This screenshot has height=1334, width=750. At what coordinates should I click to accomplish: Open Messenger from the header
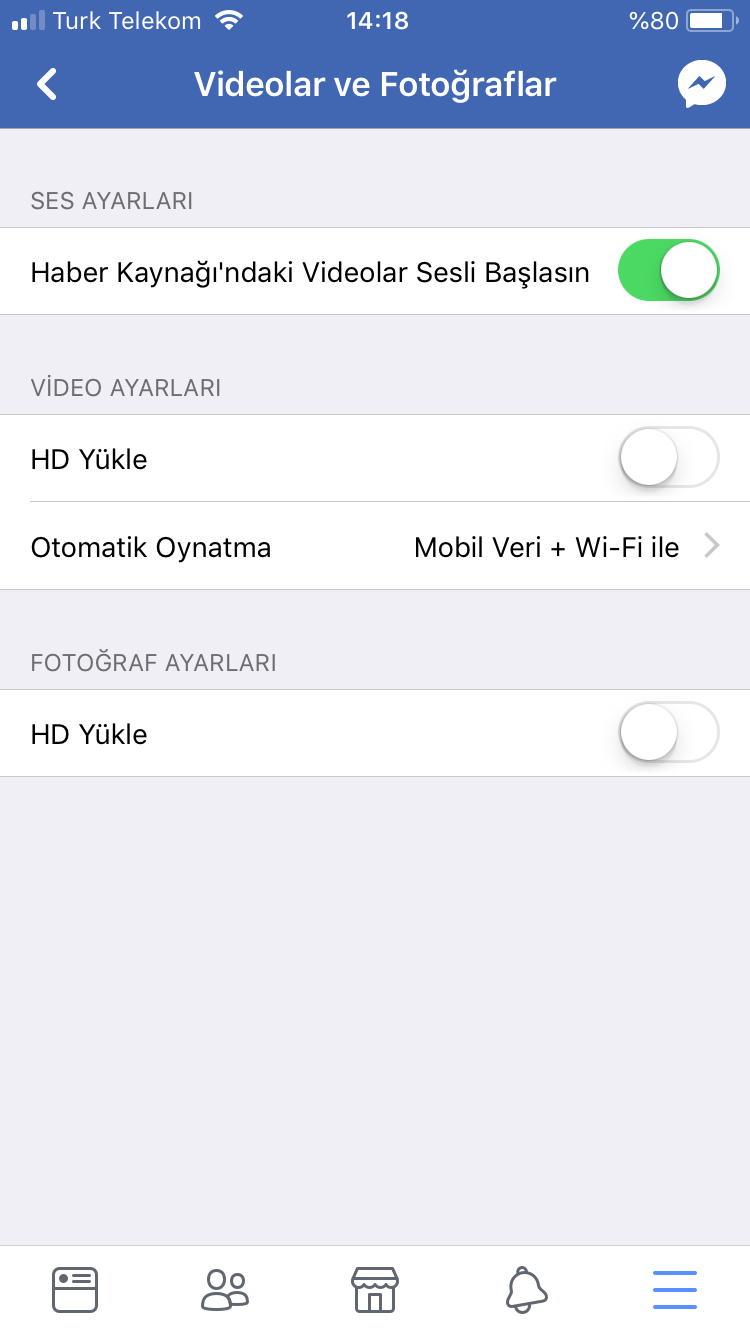click(702, 84)
